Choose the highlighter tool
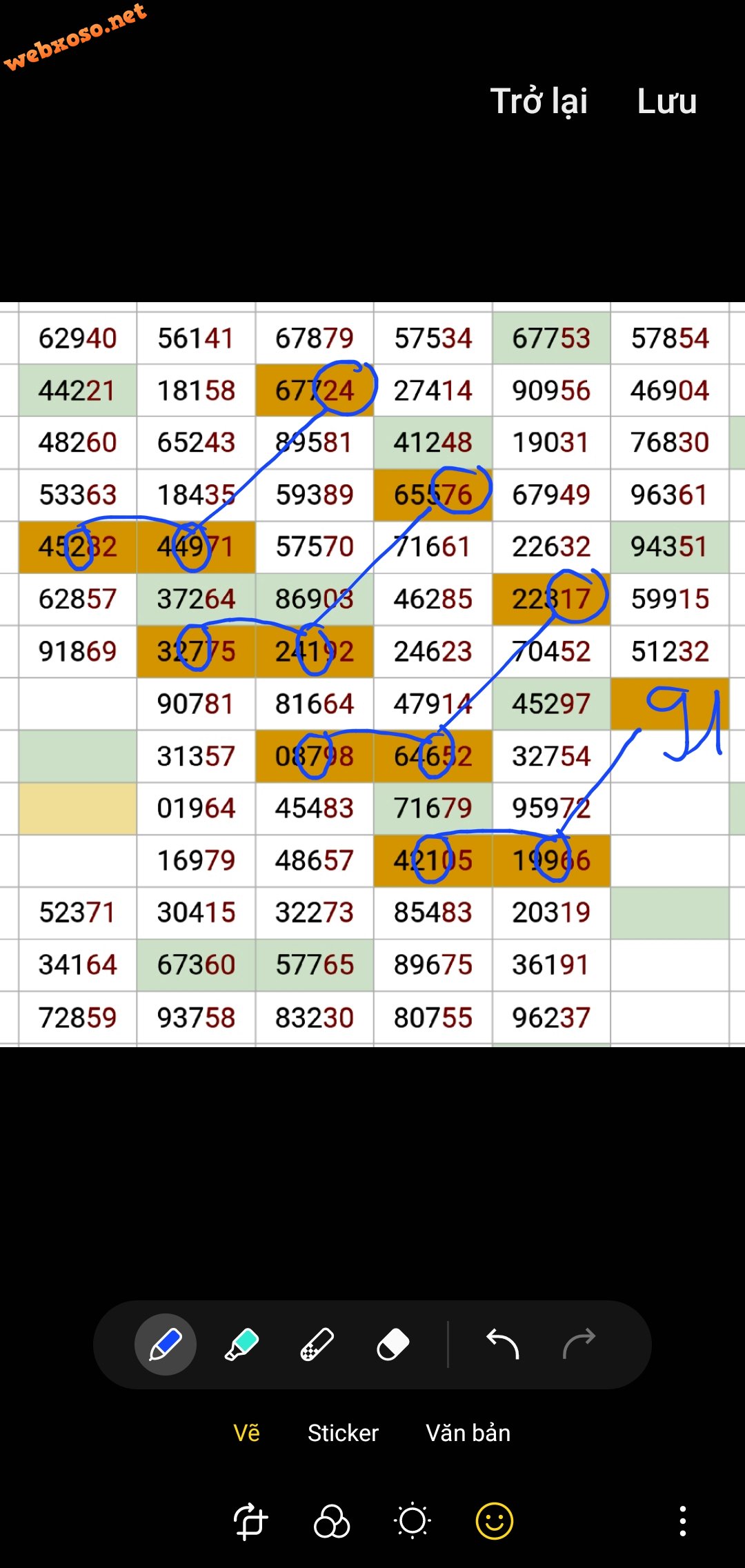Image resolution: width=745 pixels, height=1568 pixels. point(241,1344)
